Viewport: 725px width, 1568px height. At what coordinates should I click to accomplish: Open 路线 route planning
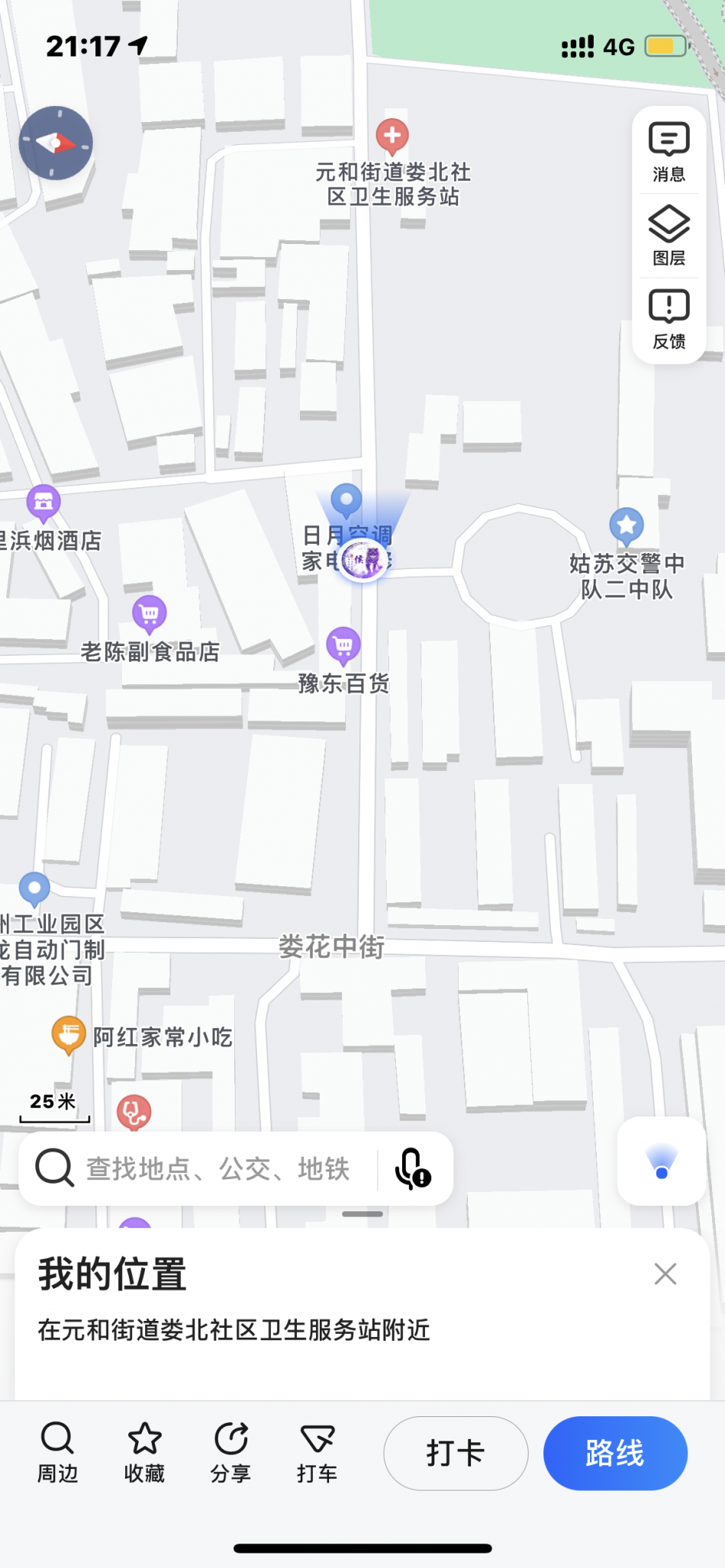pyautogui.click(x=615, y=1453)
